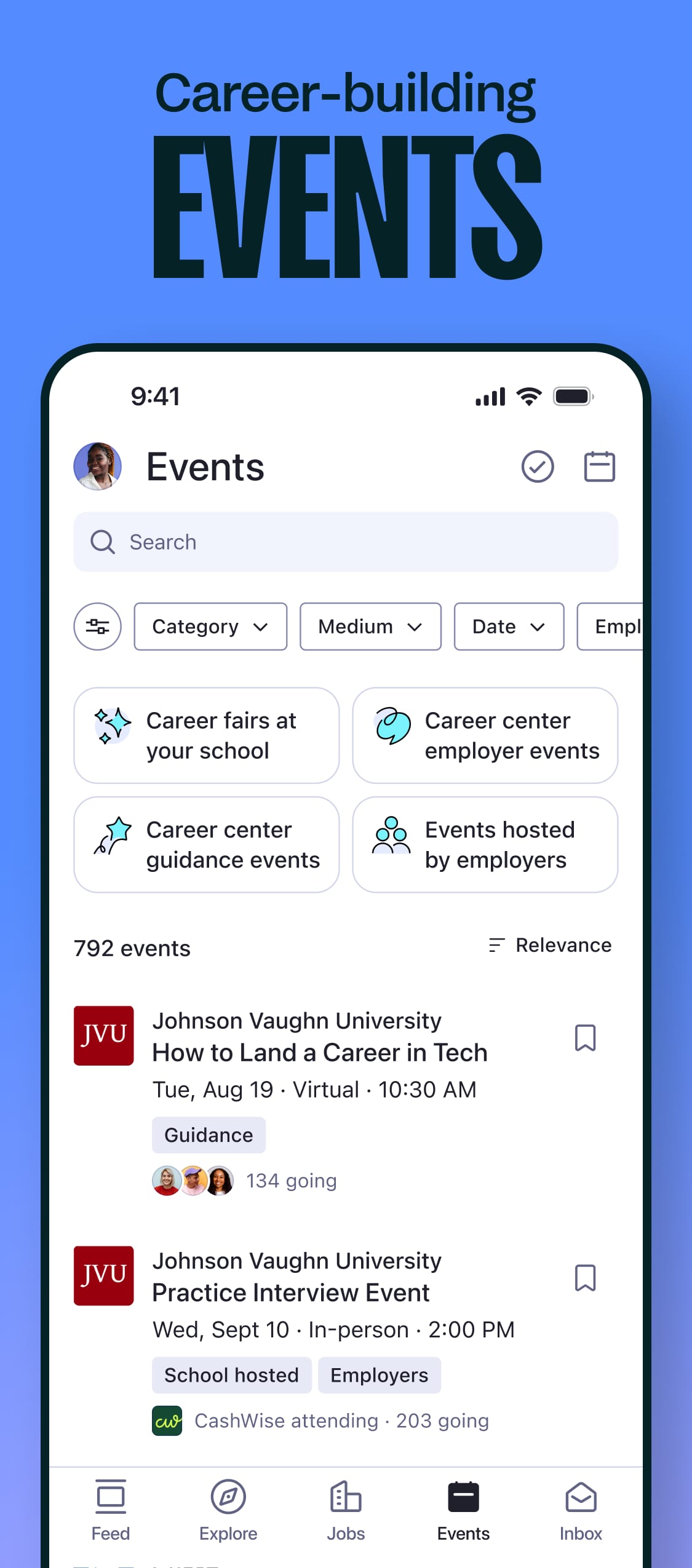Viewport: 692px width, 1568px height.
Task: Toggle the Career fairs at your school filter
Action: point(206,735)
